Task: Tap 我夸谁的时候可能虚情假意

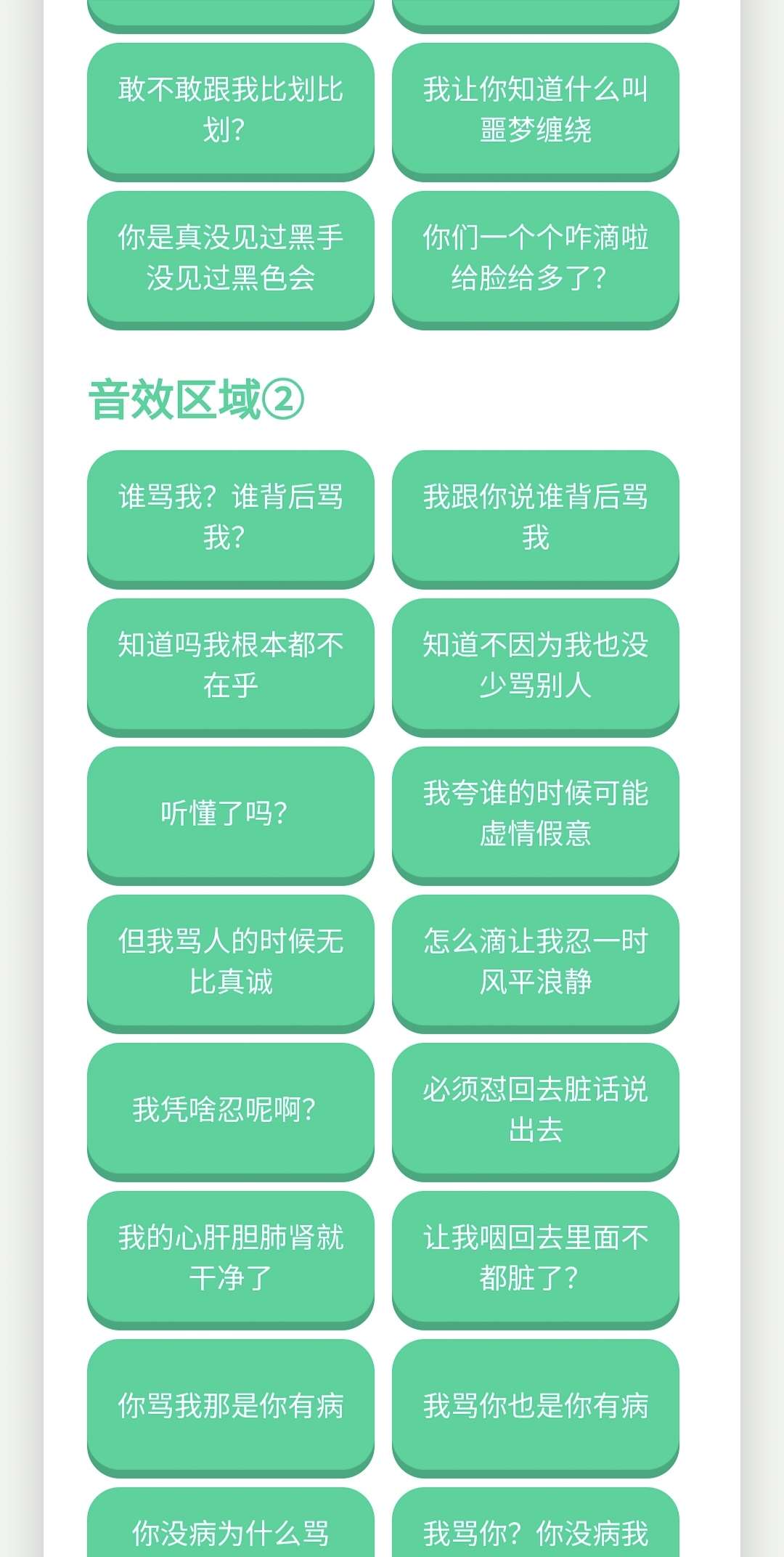Action: 536,813
